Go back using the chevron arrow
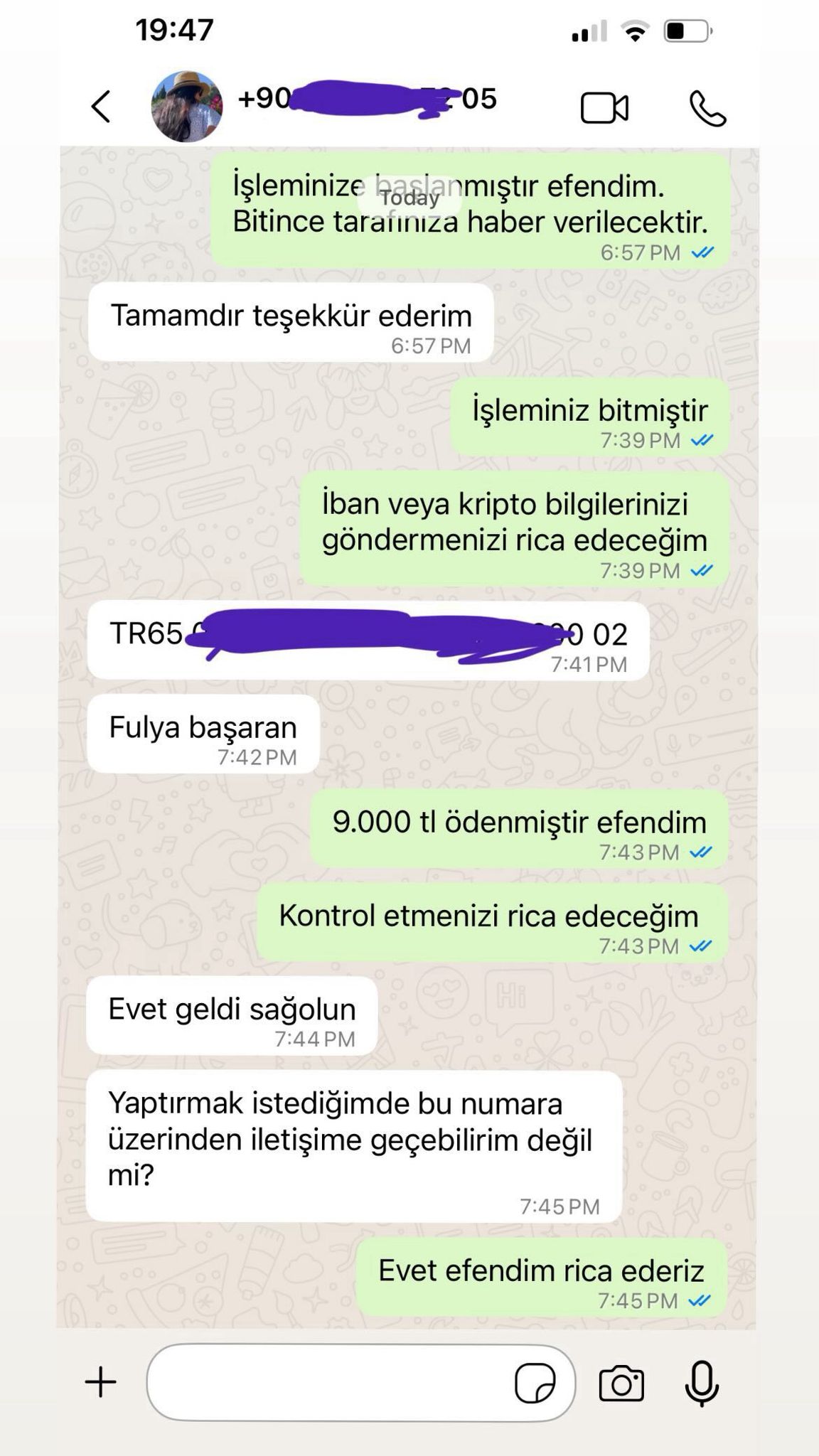This screenshot has height=1456, width=819. pos(100,105)
